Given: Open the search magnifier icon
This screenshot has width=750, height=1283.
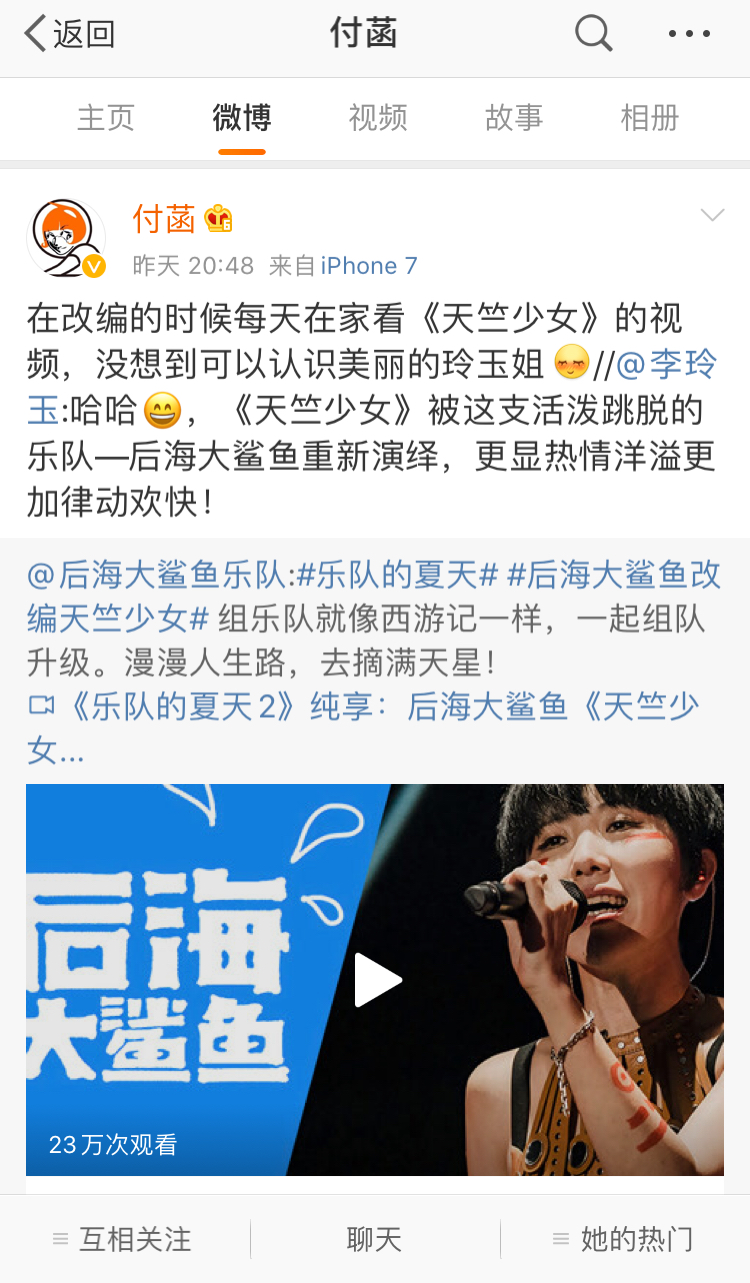Looking at the screenshot, I should click(593, 34).
